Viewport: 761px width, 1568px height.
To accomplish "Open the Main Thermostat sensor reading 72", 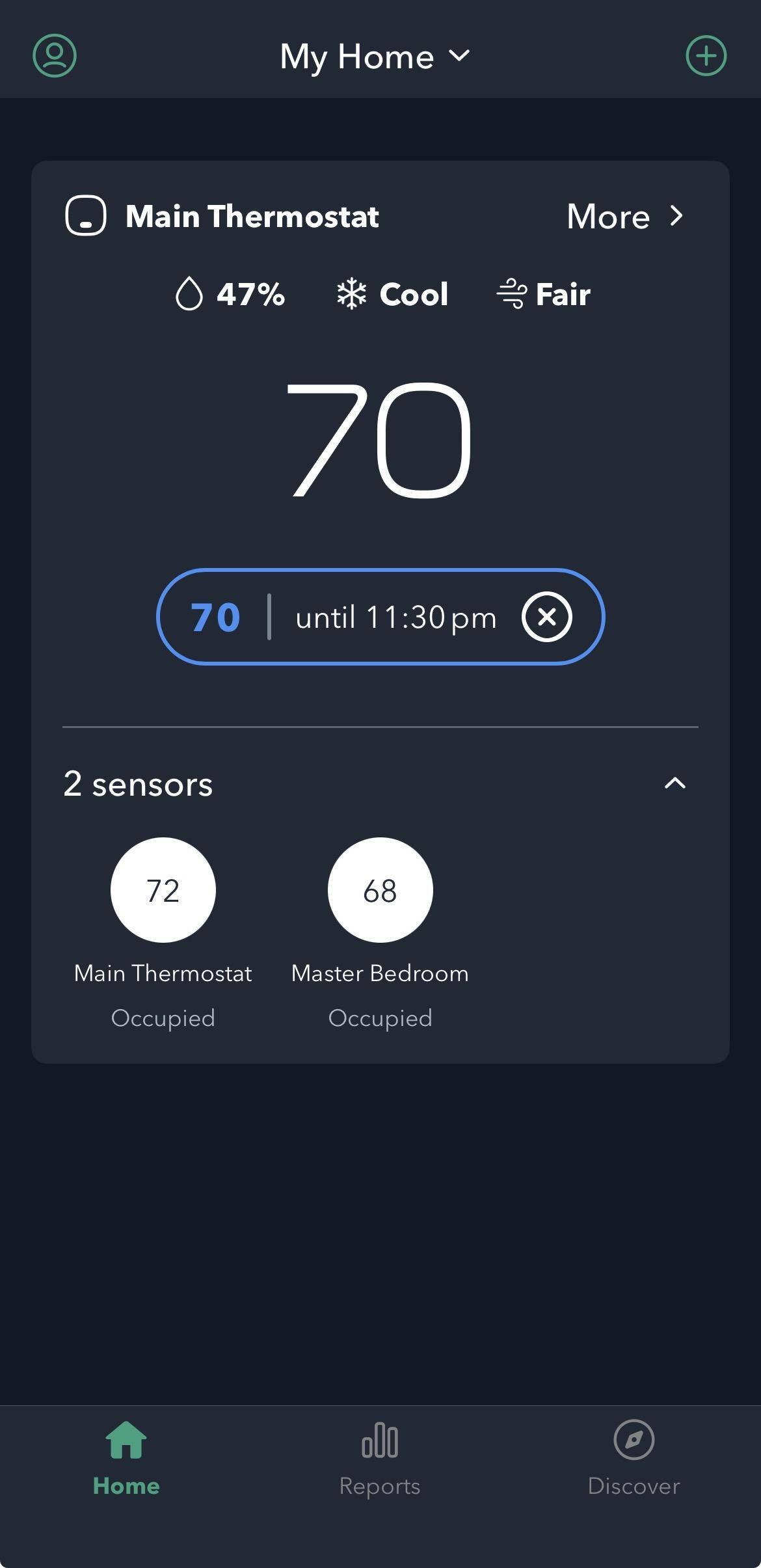I will pyautogui.click(x=163, y=890).
